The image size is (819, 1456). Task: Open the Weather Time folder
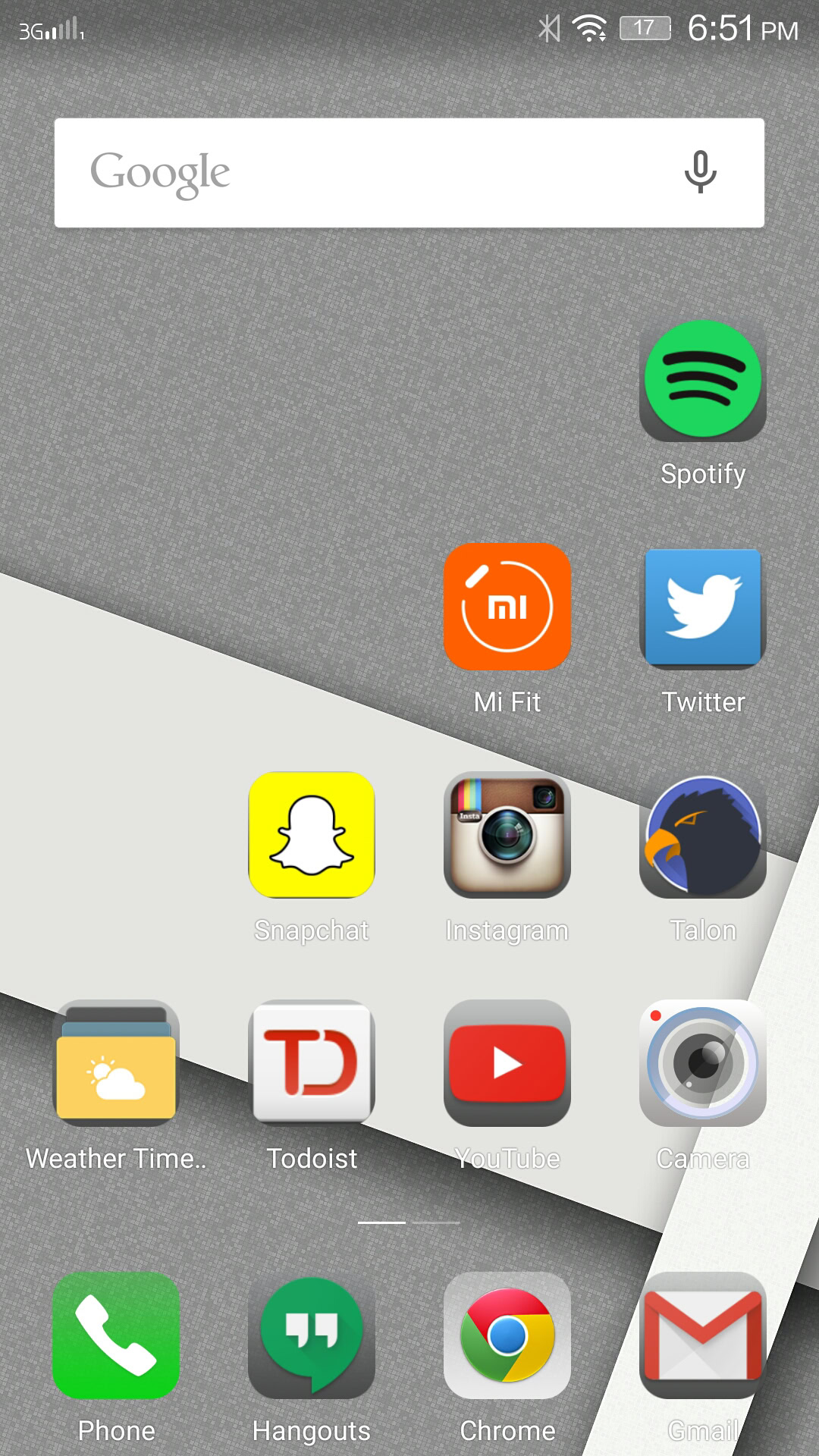116,1063
